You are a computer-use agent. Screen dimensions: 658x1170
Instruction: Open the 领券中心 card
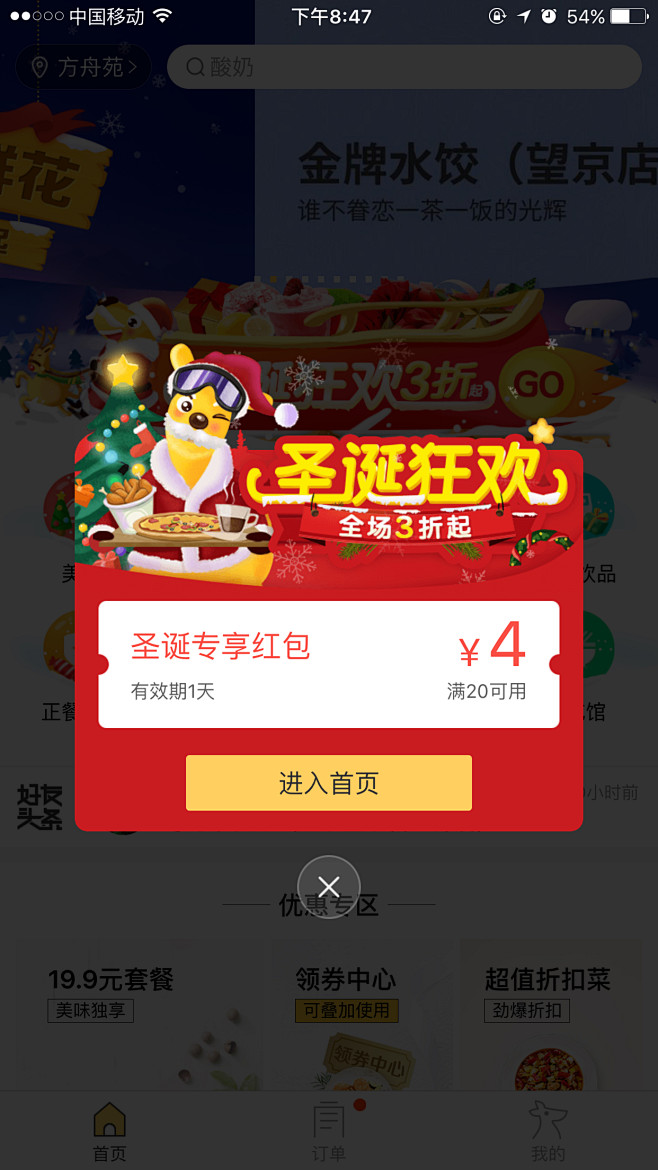pyautogui.click(x=361, y=1015)
